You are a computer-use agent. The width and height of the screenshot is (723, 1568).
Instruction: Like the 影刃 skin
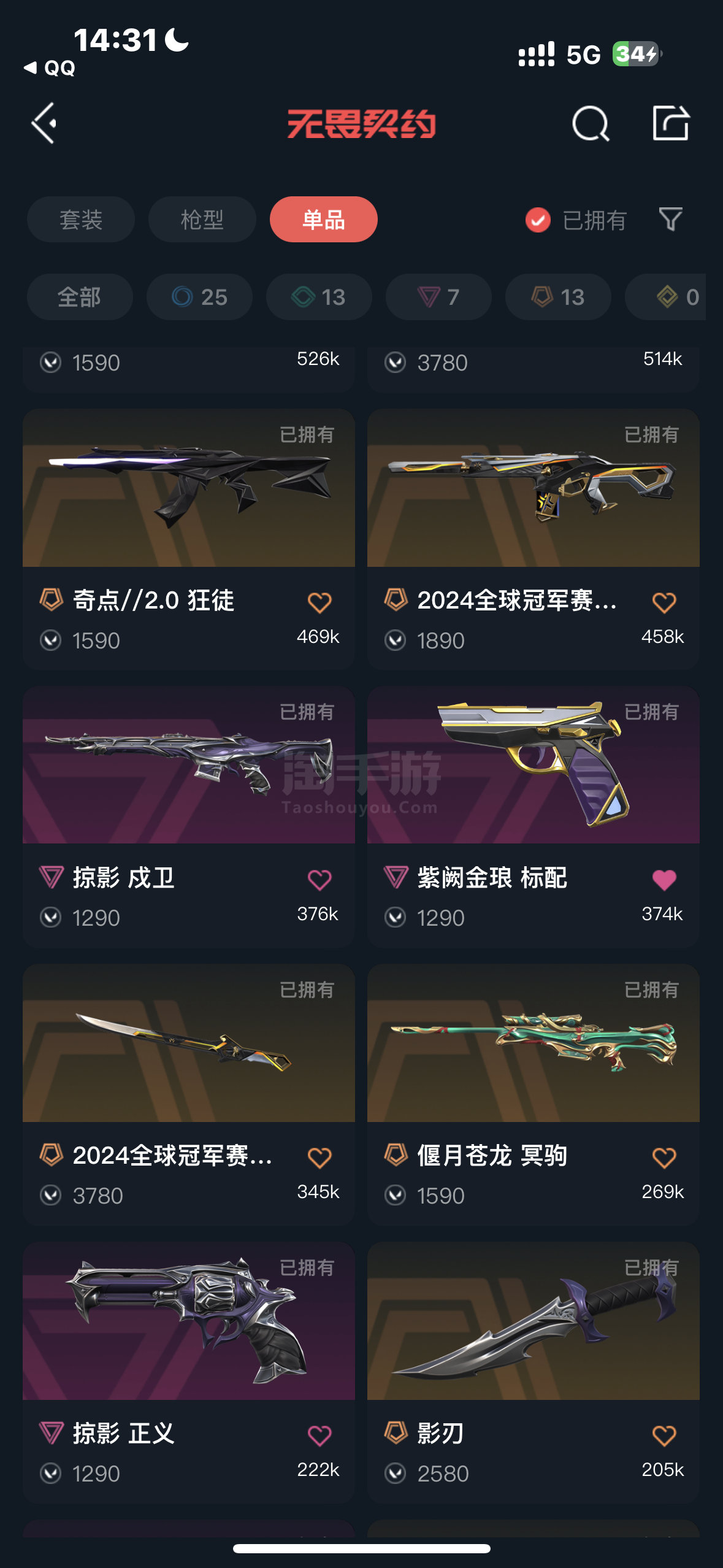coord(664,1435)
